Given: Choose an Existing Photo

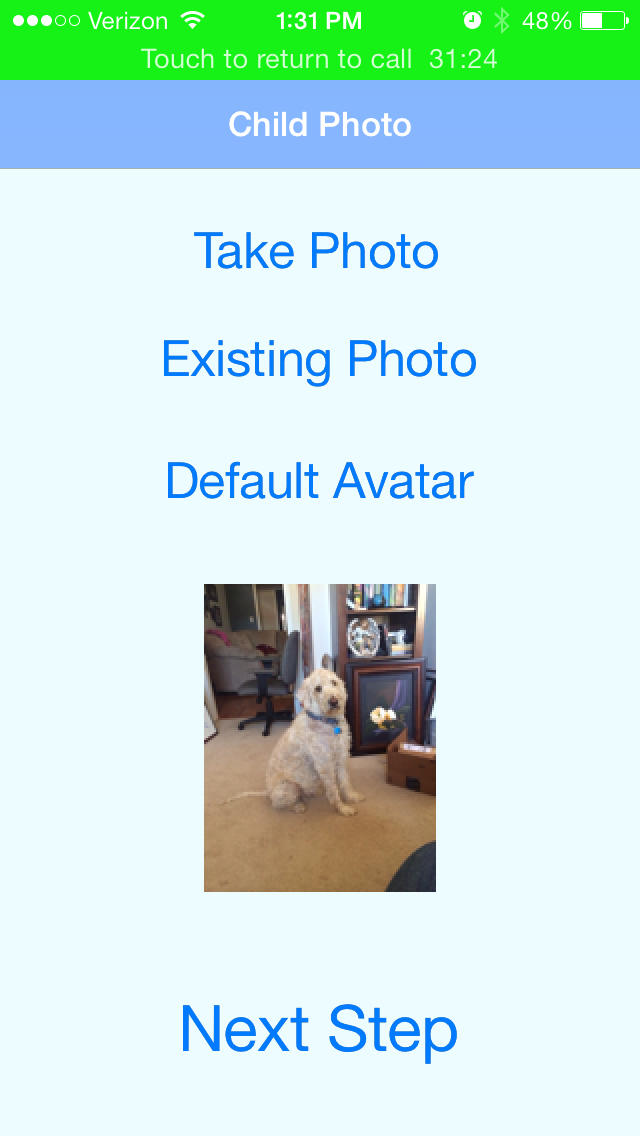Looking at the screenshot, I should pyautogui.click(x=318, y=360).
